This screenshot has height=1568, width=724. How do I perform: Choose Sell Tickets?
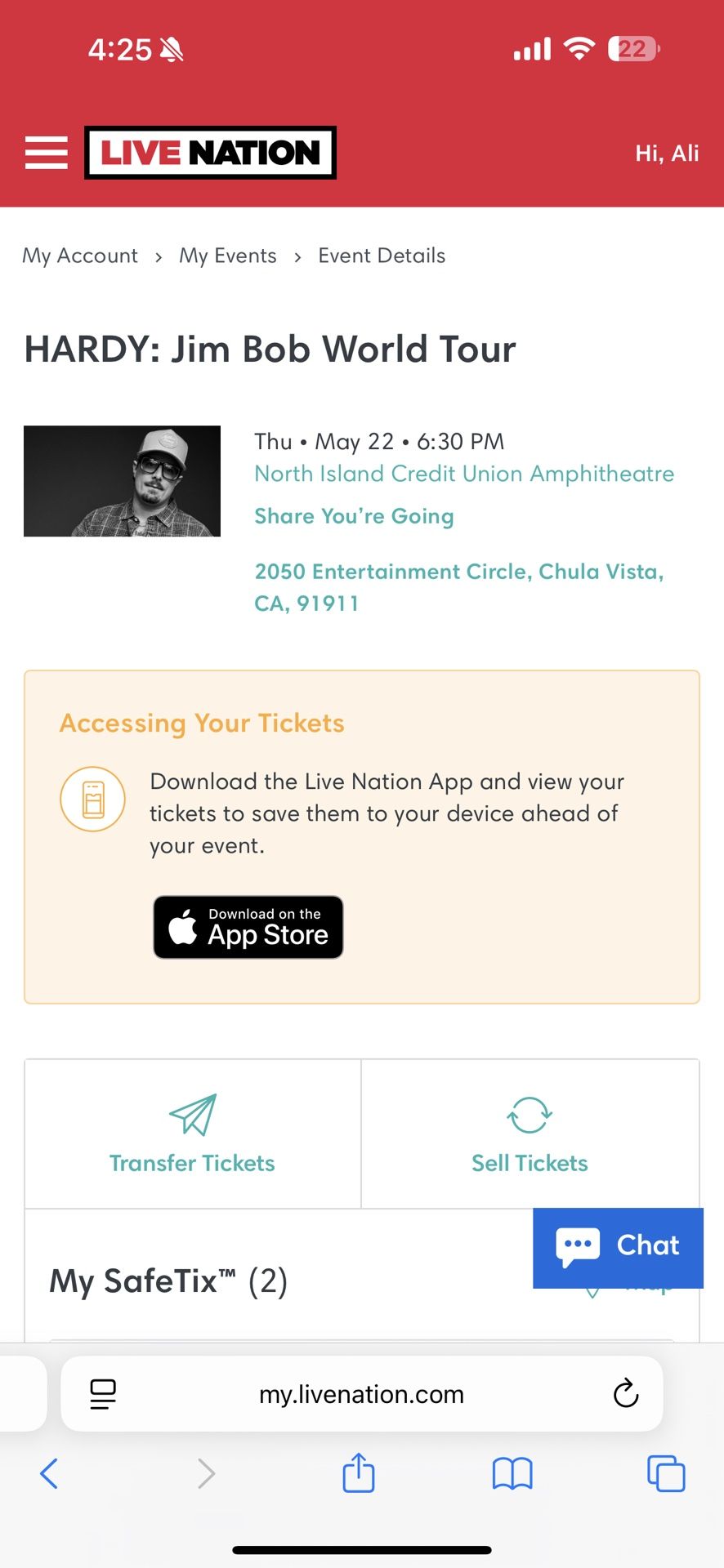[x=530, y=1134]
